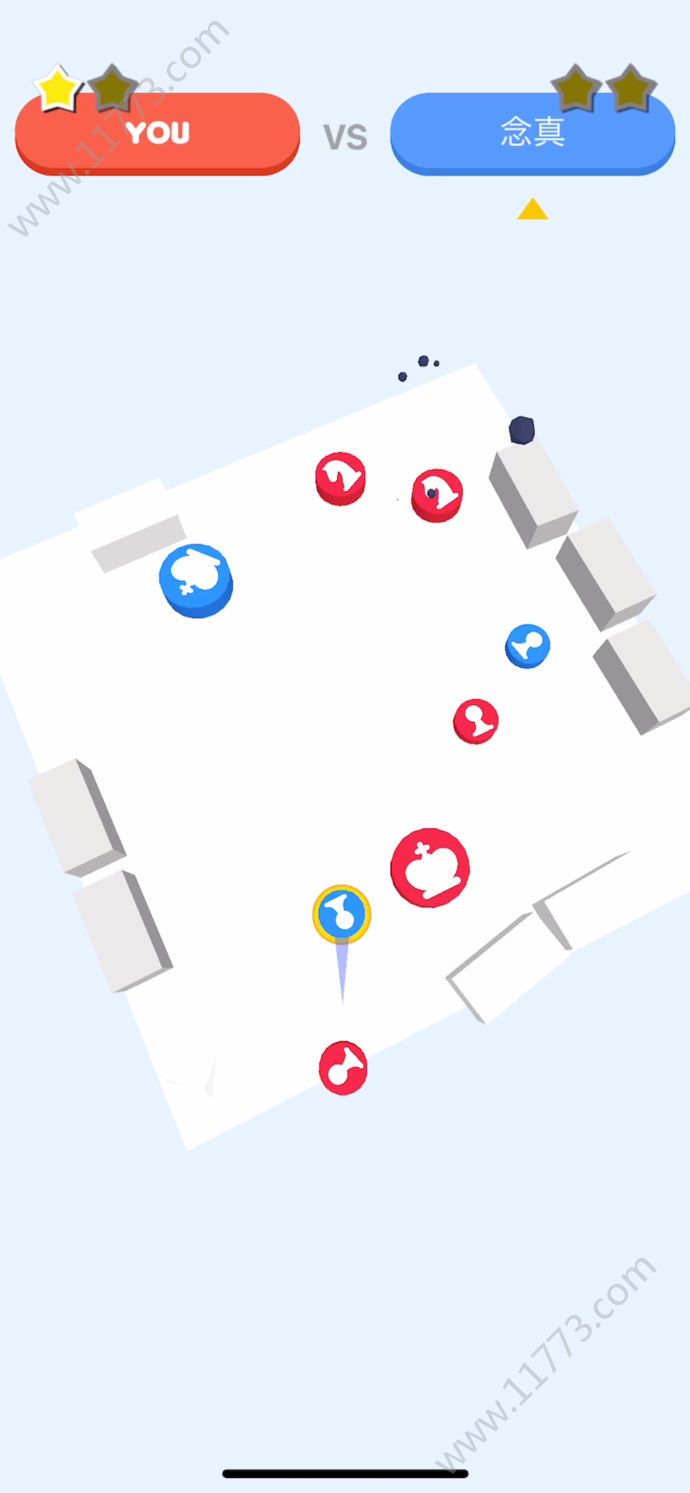Image resolution: width=690 pixels, height=1493 pixels.
Task: Tap the blue king piece
Action: tap(196, 579)
